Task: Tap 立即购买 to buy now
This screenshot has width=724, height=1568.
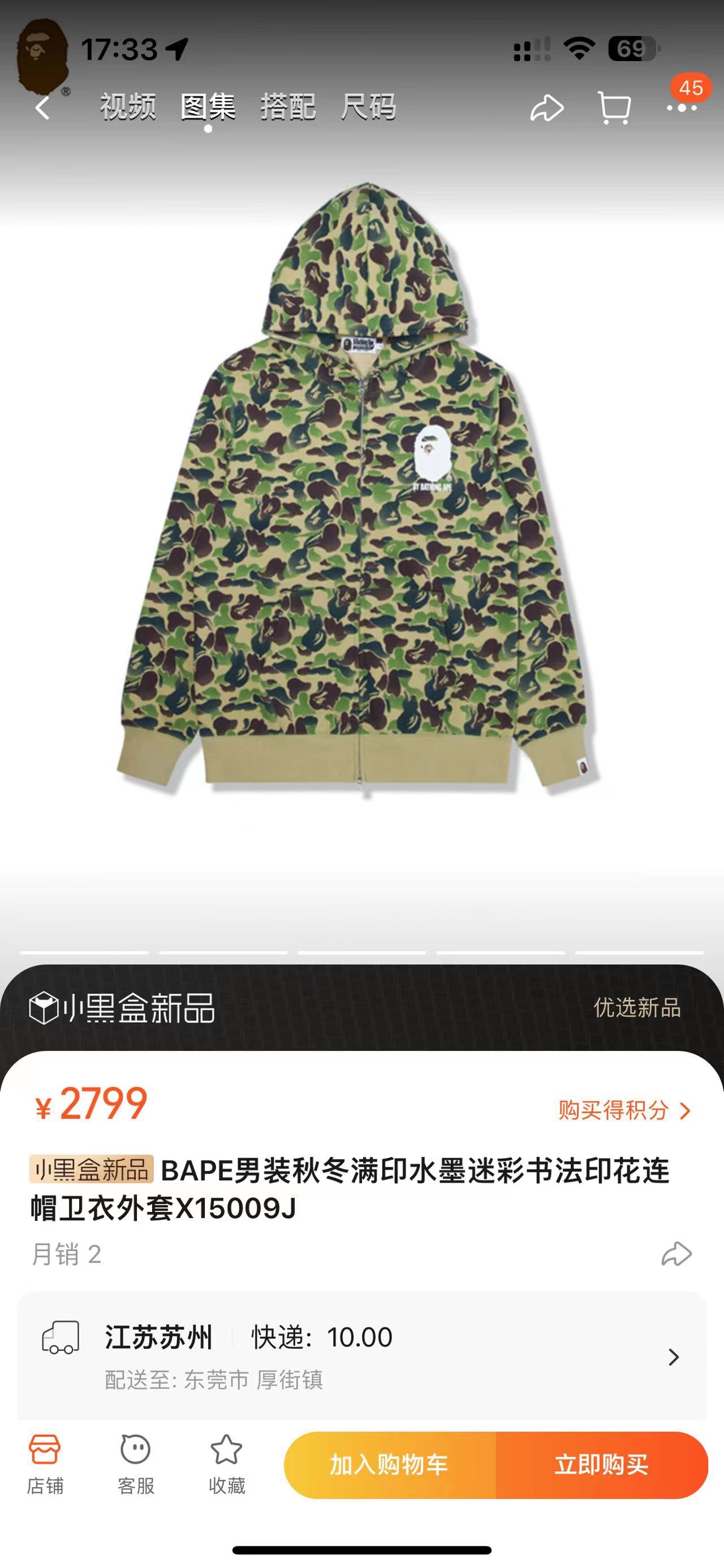Action: (602, 1465)
